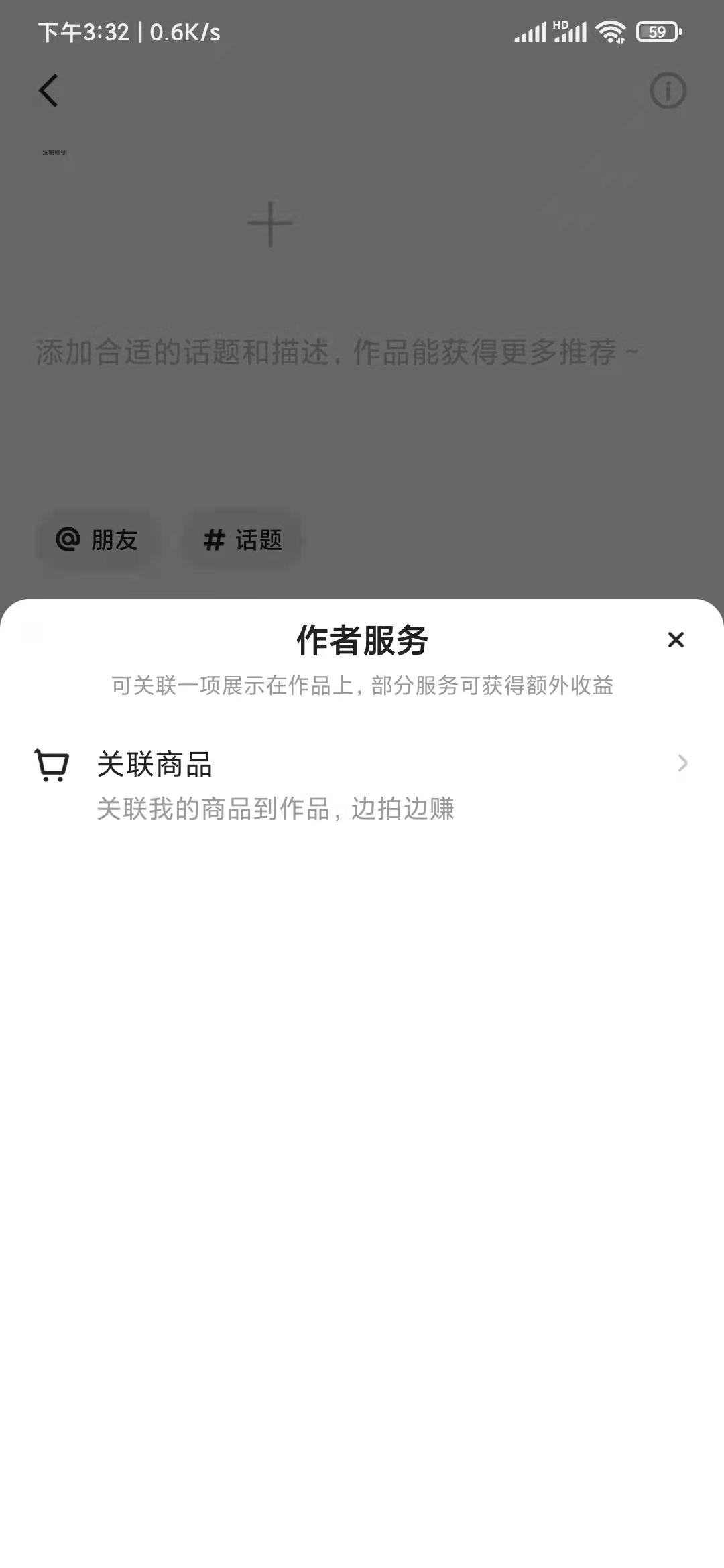Tap the 话题 hashtag button

(x=241, y=540)
